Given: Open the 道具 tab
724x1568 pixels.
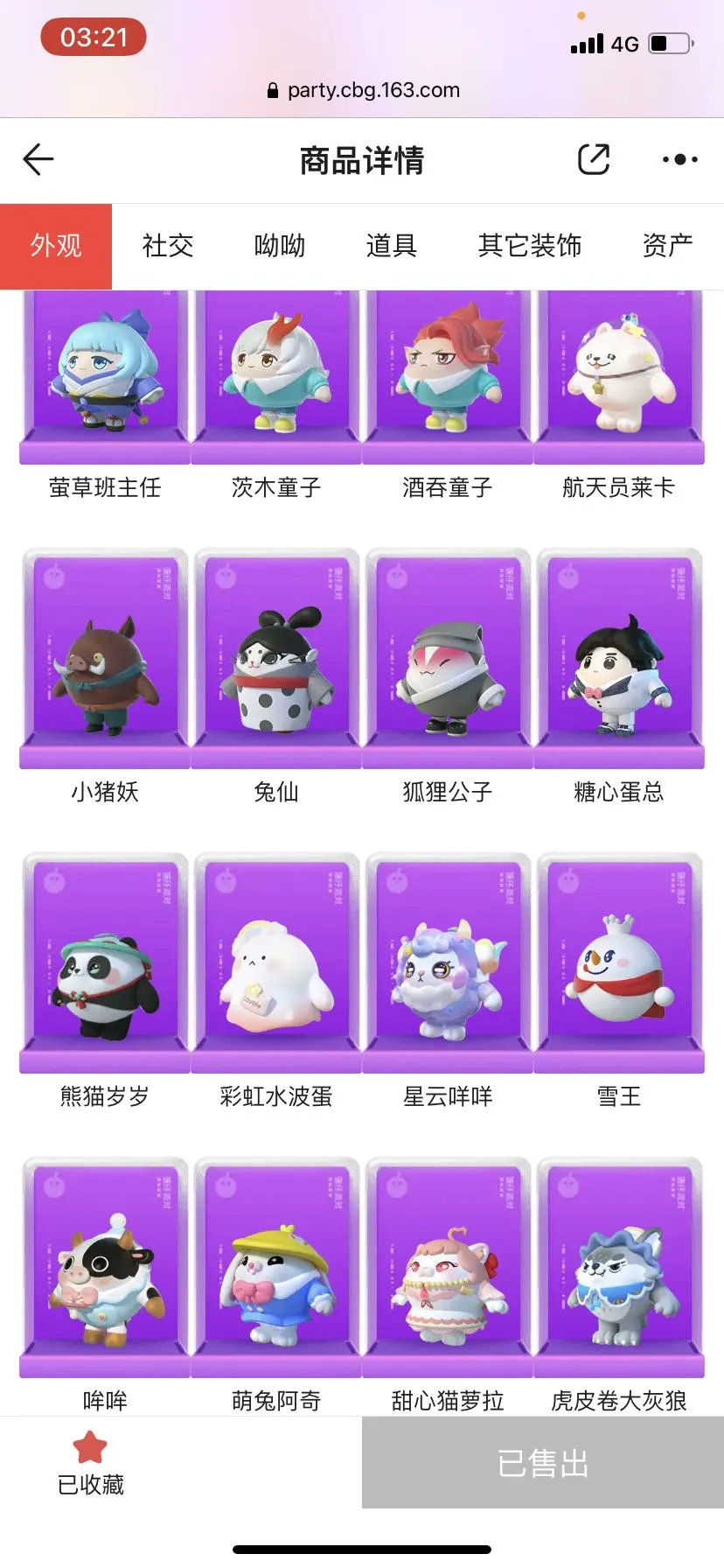Looking at the screenshot, I should [391, 246].
